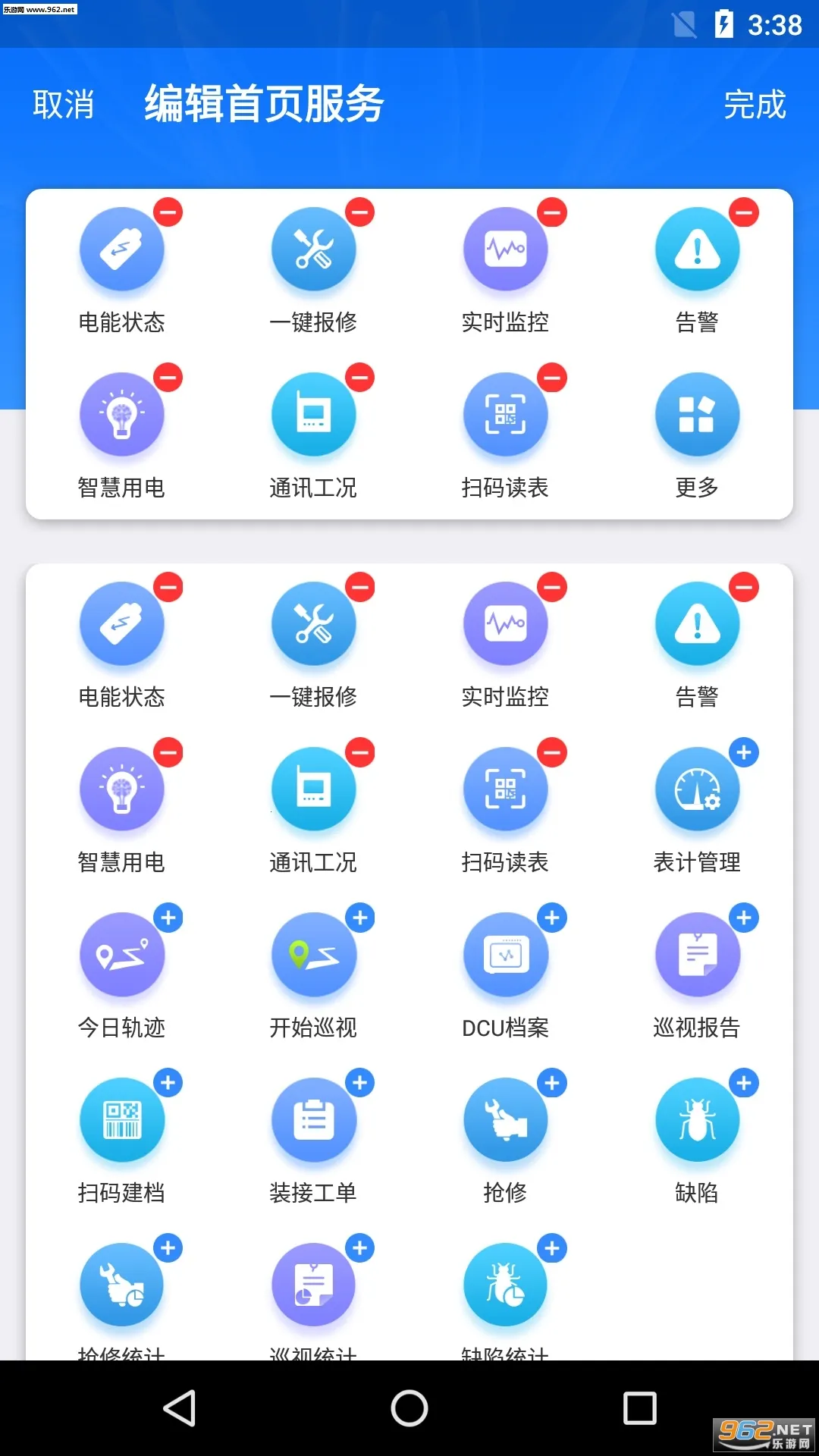Add 今日轨迹 with its plus badge
819x1456 pixels.
pos(168,918)
